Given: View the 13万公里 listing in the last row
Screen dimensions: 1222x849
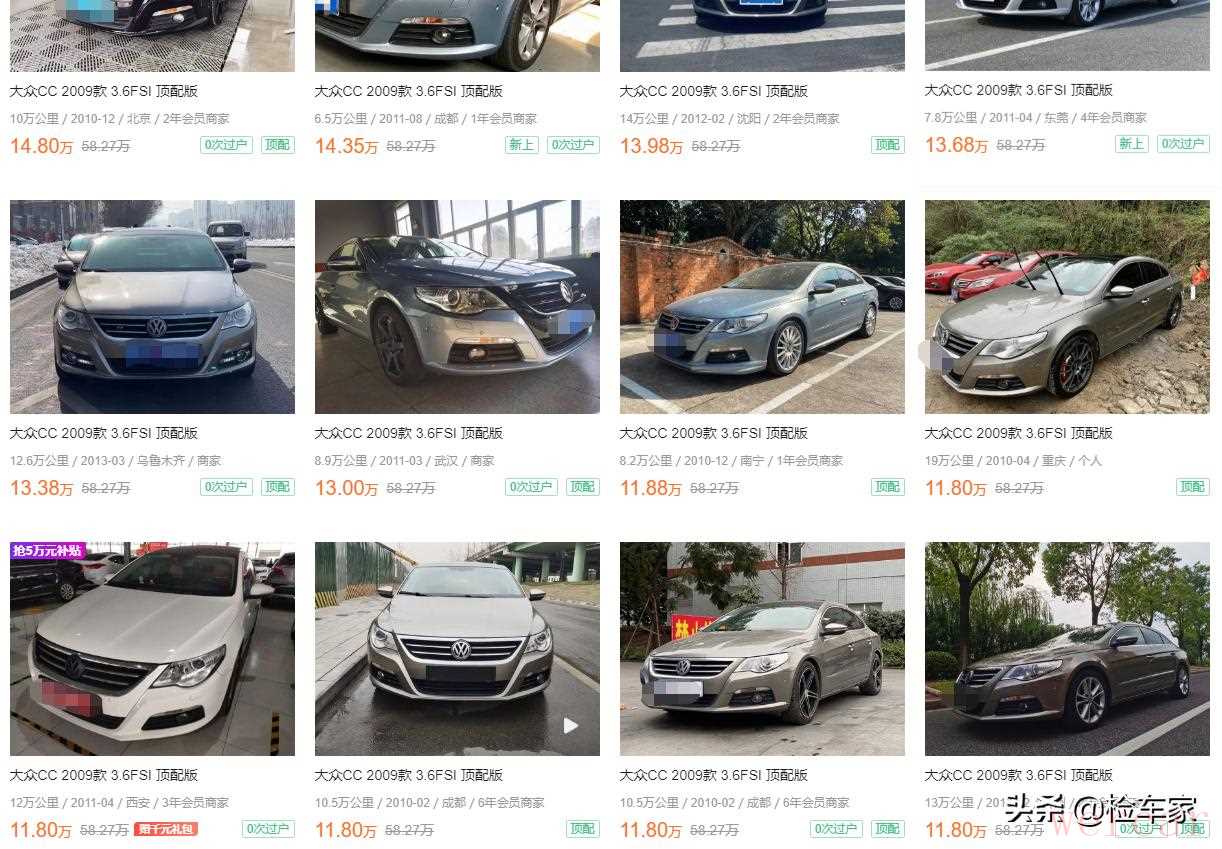Looking at the screenshot, I should 1067,649.
